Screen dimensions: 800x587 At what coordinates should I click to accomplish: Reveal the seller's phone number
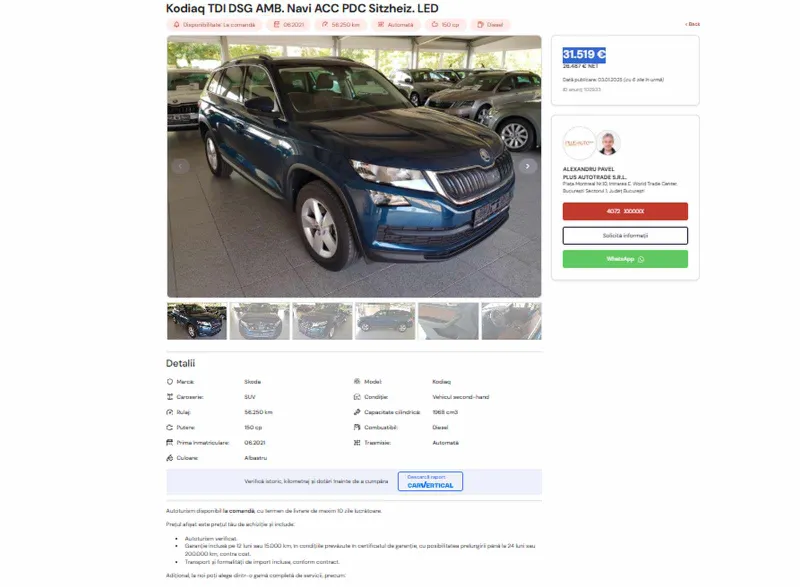625,211
